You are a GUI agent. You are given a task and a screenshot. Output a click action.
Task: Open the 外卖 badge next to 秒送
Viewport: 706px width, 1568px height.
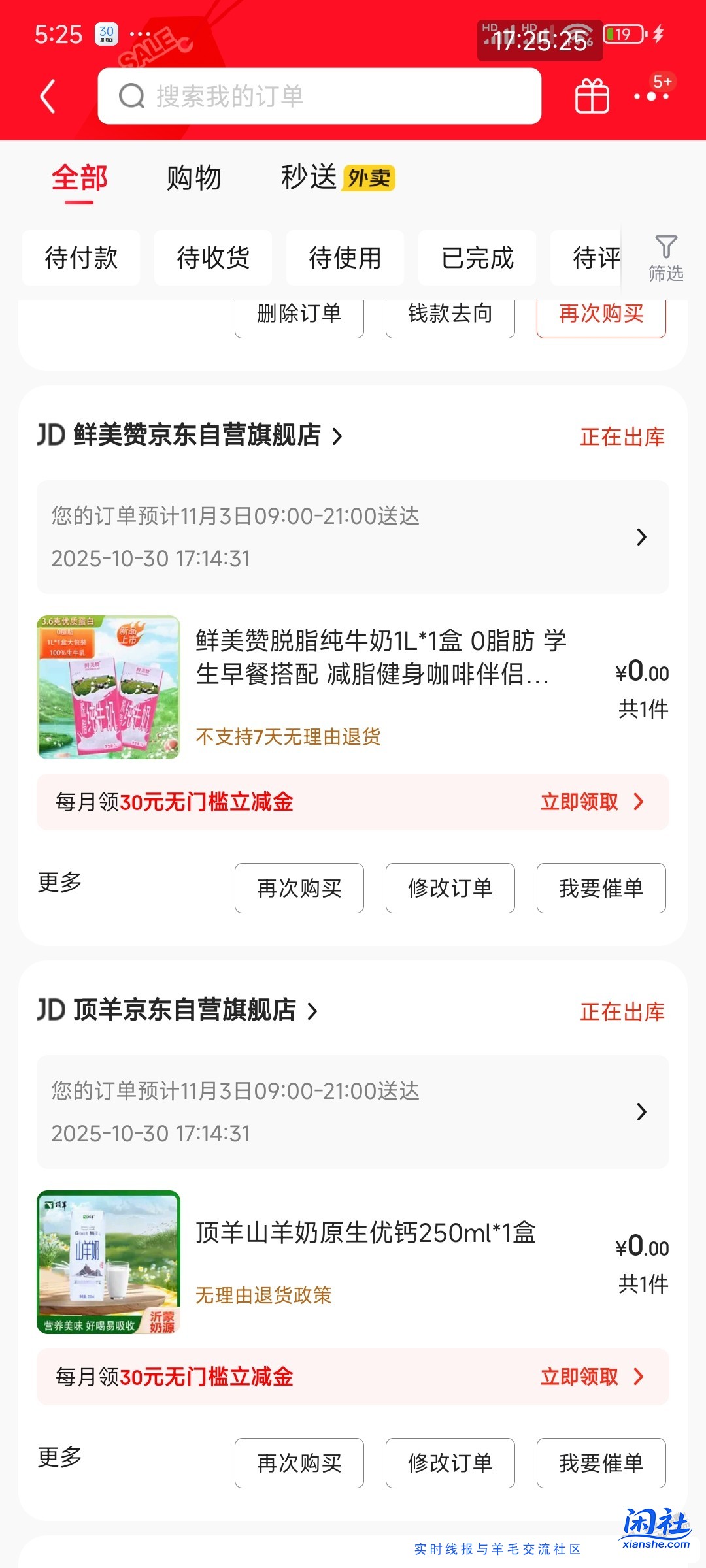point(371,178)
